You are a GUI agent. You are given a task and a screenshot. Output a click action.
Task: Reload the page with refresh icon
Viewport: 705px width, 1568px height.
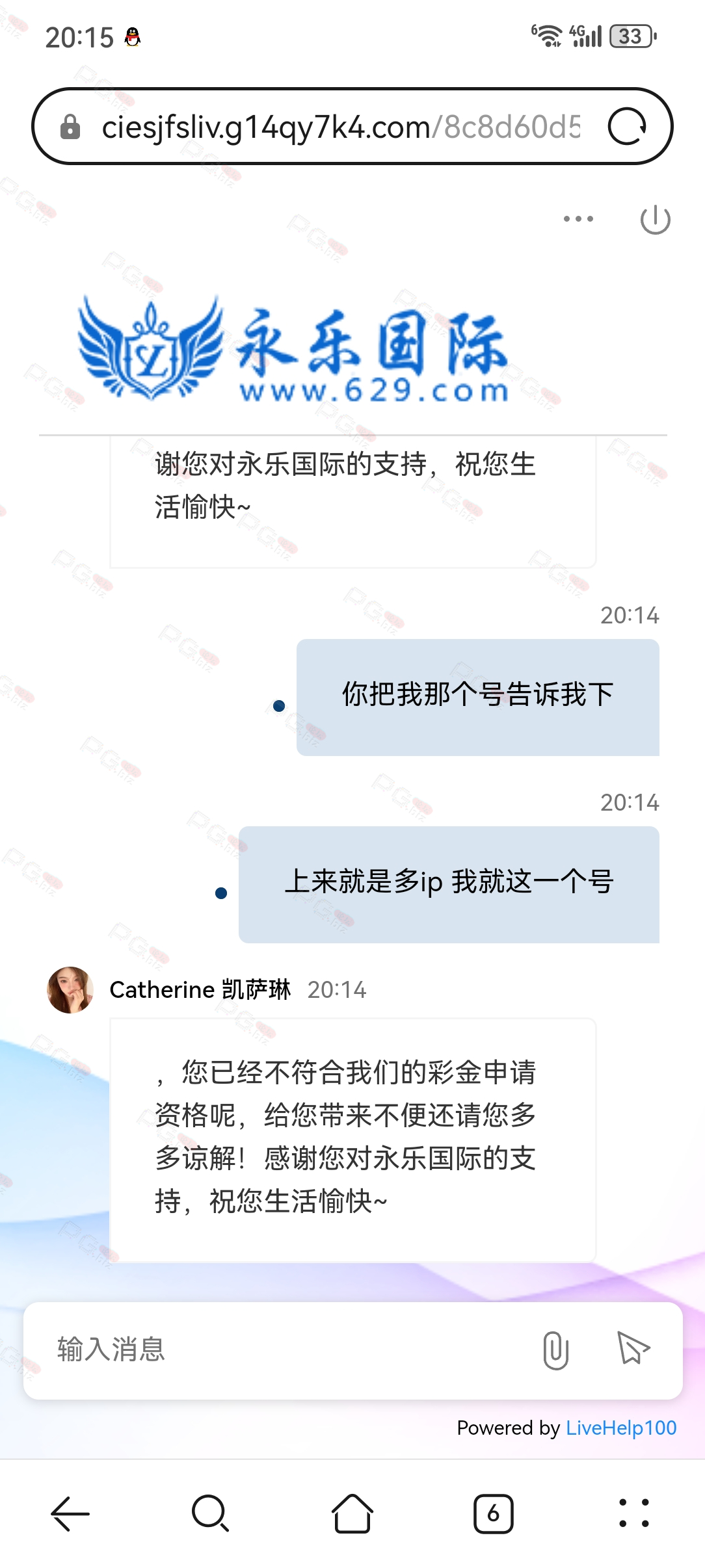click(627, 127)
